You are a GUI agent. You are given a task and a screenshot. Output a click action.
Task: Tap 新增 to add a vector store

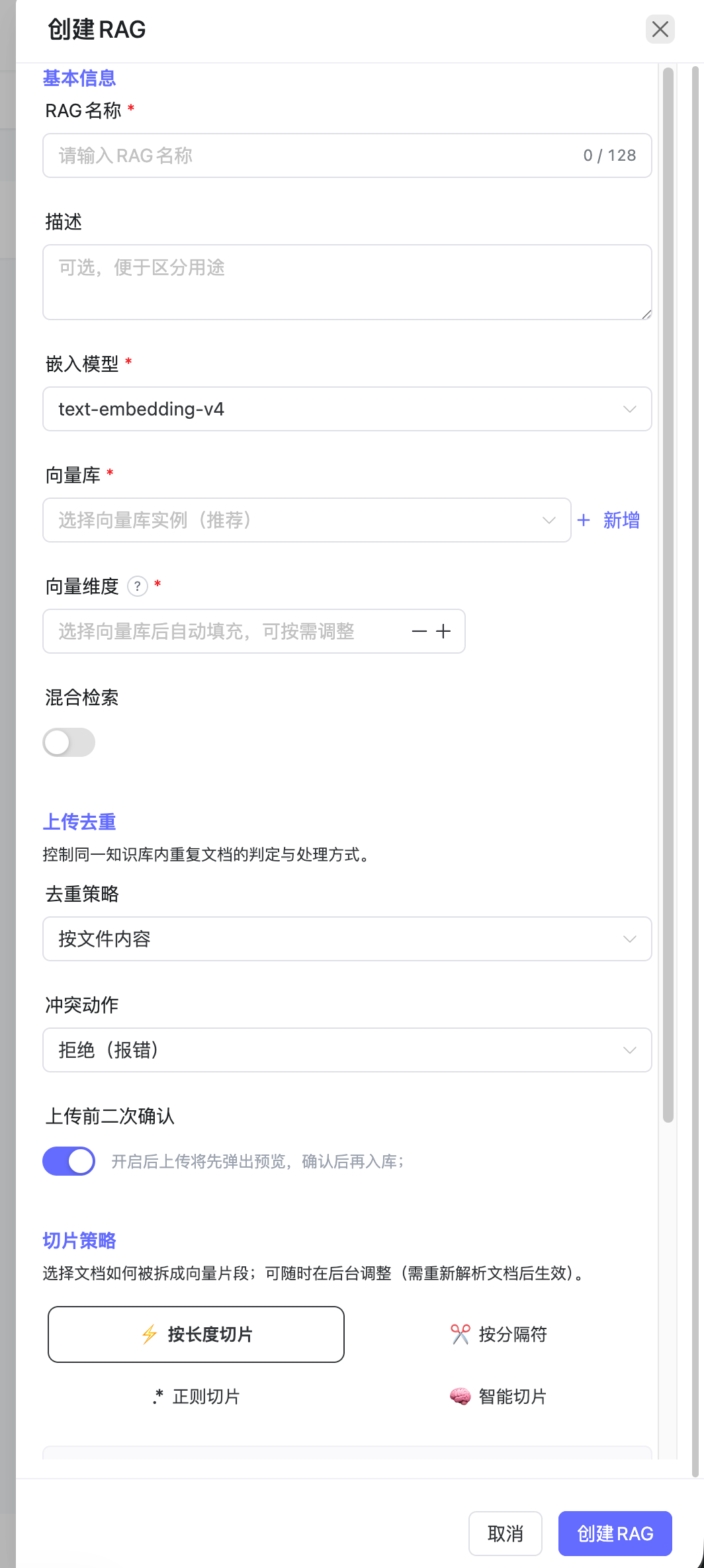point(608,520)
